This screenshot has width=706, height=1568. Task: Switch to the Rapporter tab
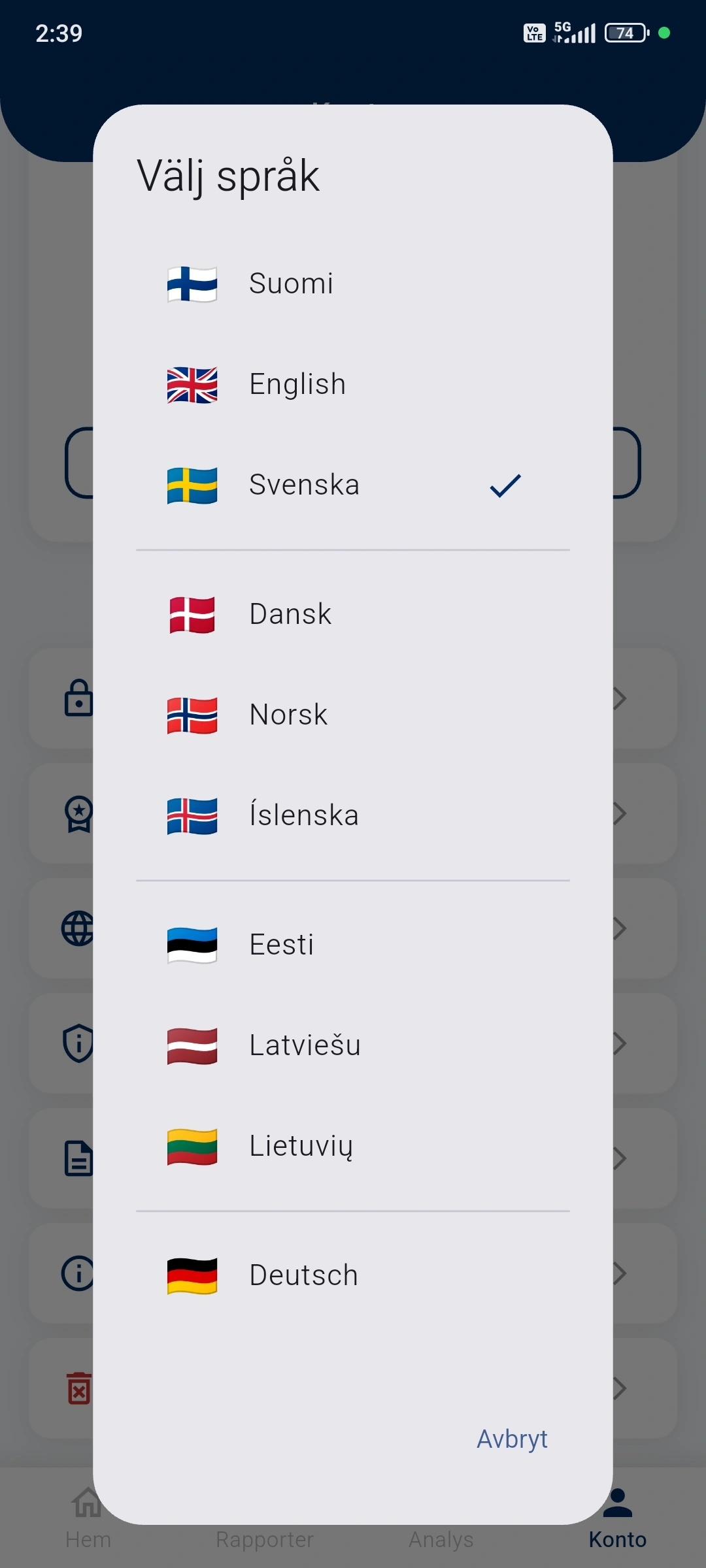(x=264, y=1539)
